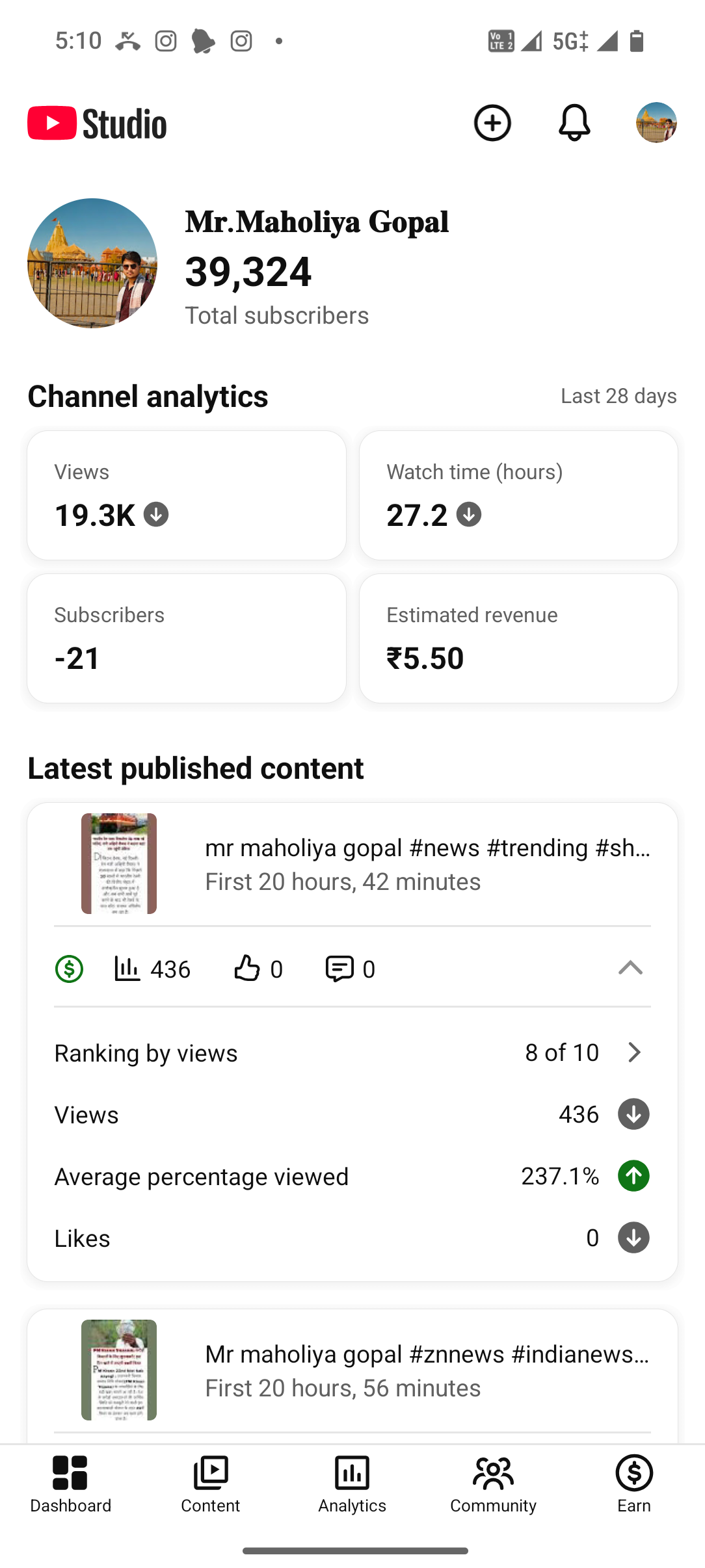The width and height of the screenshot is (705, 1568).
Task: Open the Views 19.3K analytics card
Action: [x=187, y=495]
